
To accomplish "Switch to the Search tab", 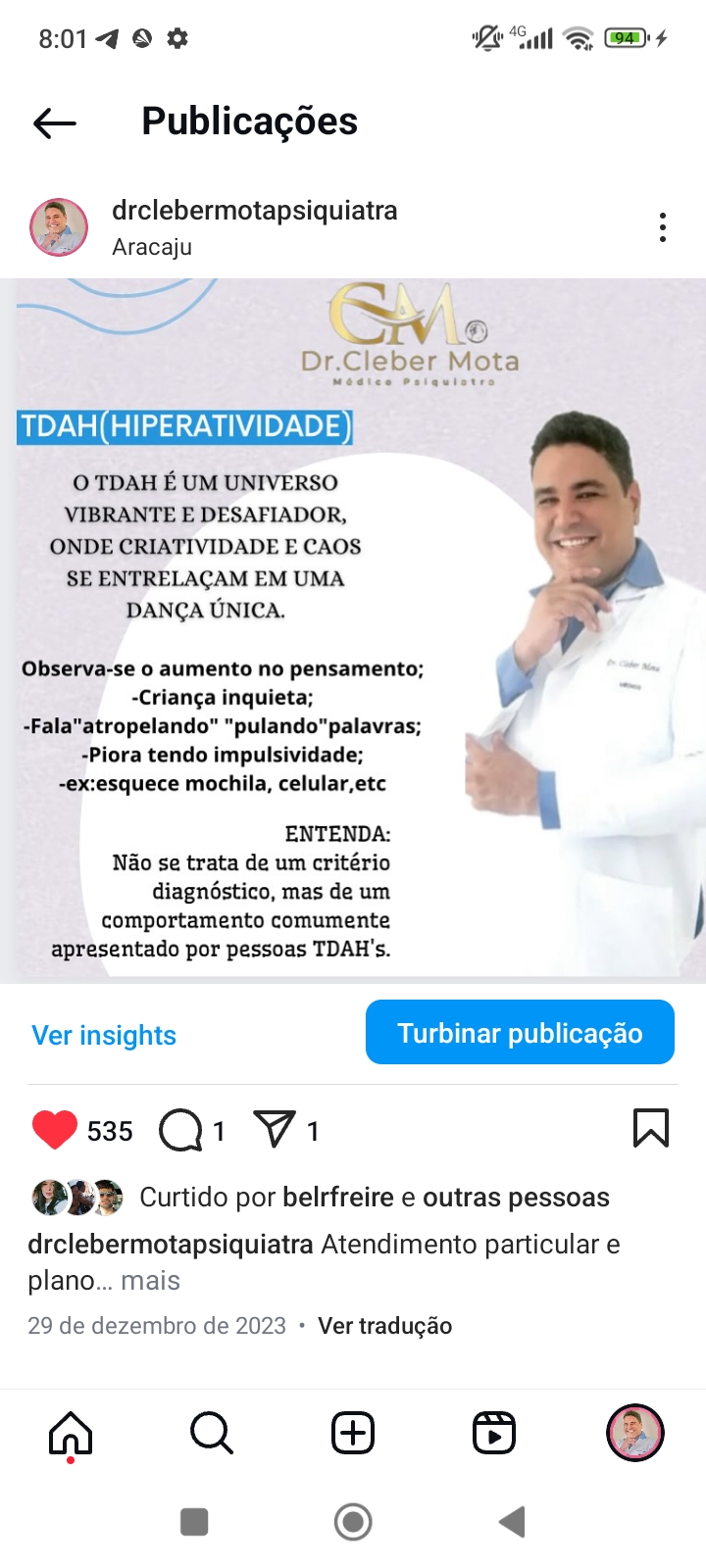I will click(x=211, y=1433).
